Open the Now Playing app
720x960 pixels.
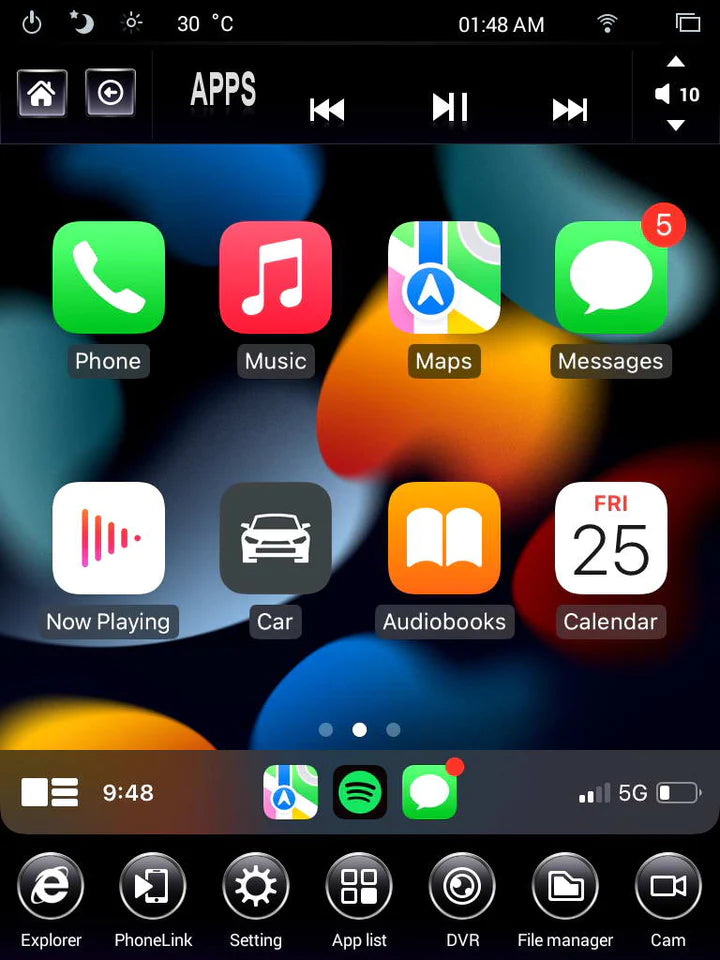click(108, 538)
